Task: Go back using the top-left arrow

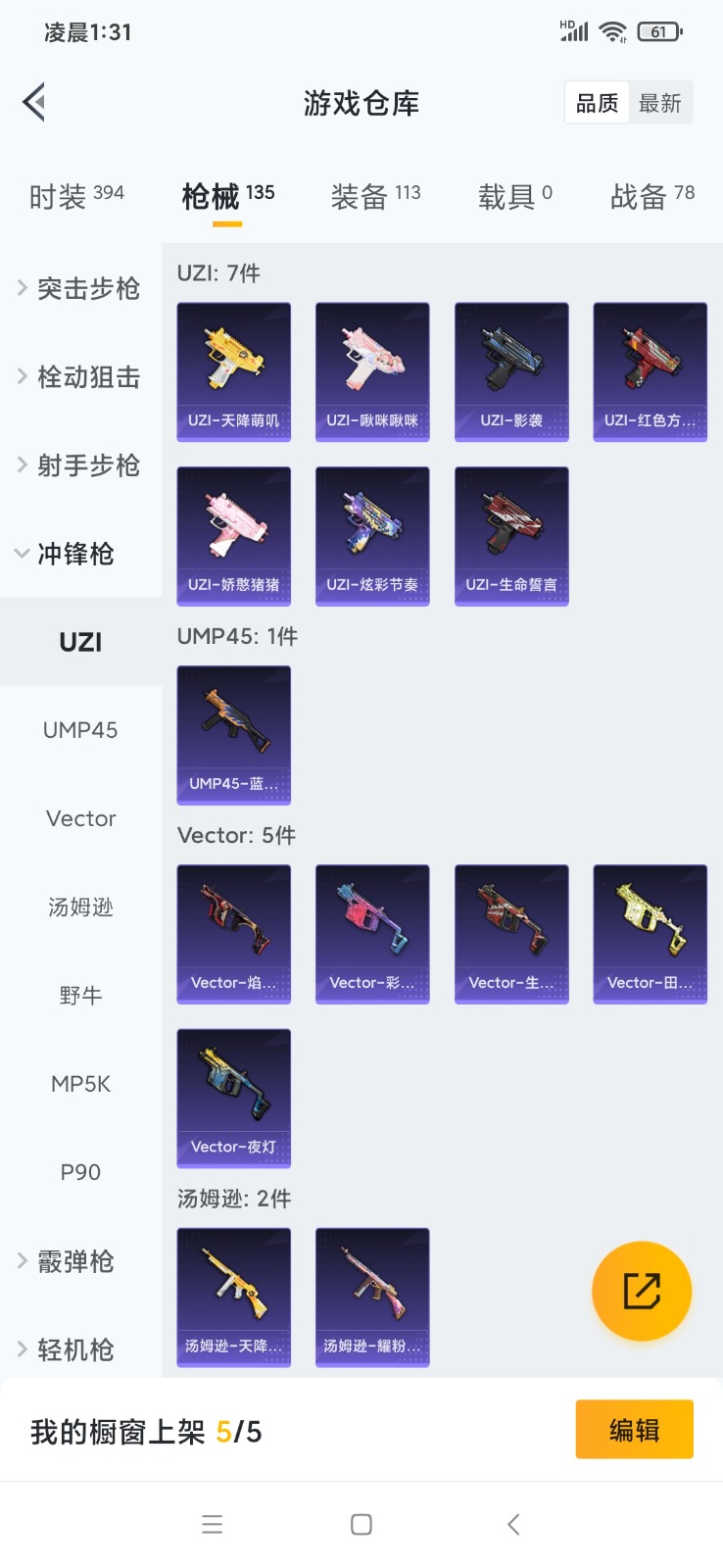Action: coord(34,102)
